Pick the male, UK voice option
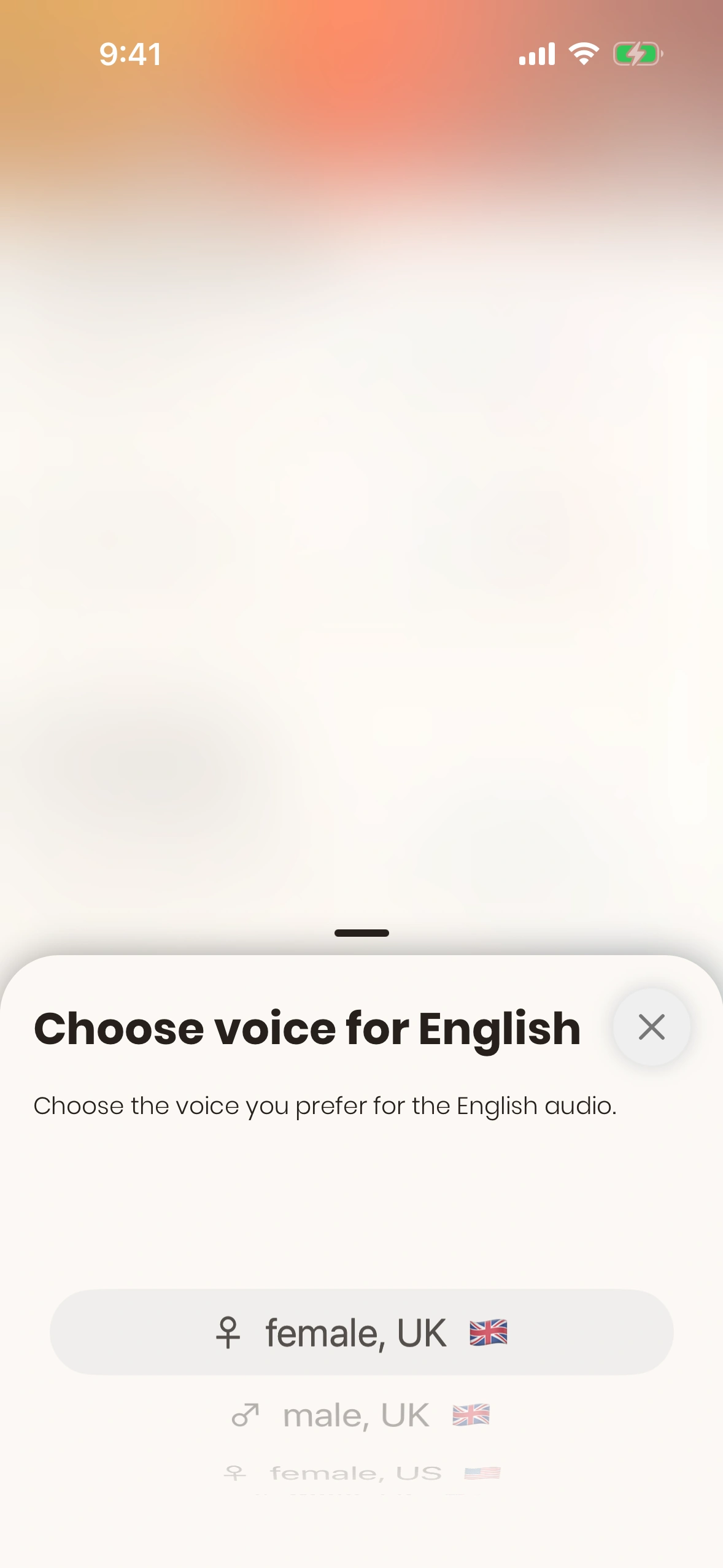 click(x=361, y=1415)
